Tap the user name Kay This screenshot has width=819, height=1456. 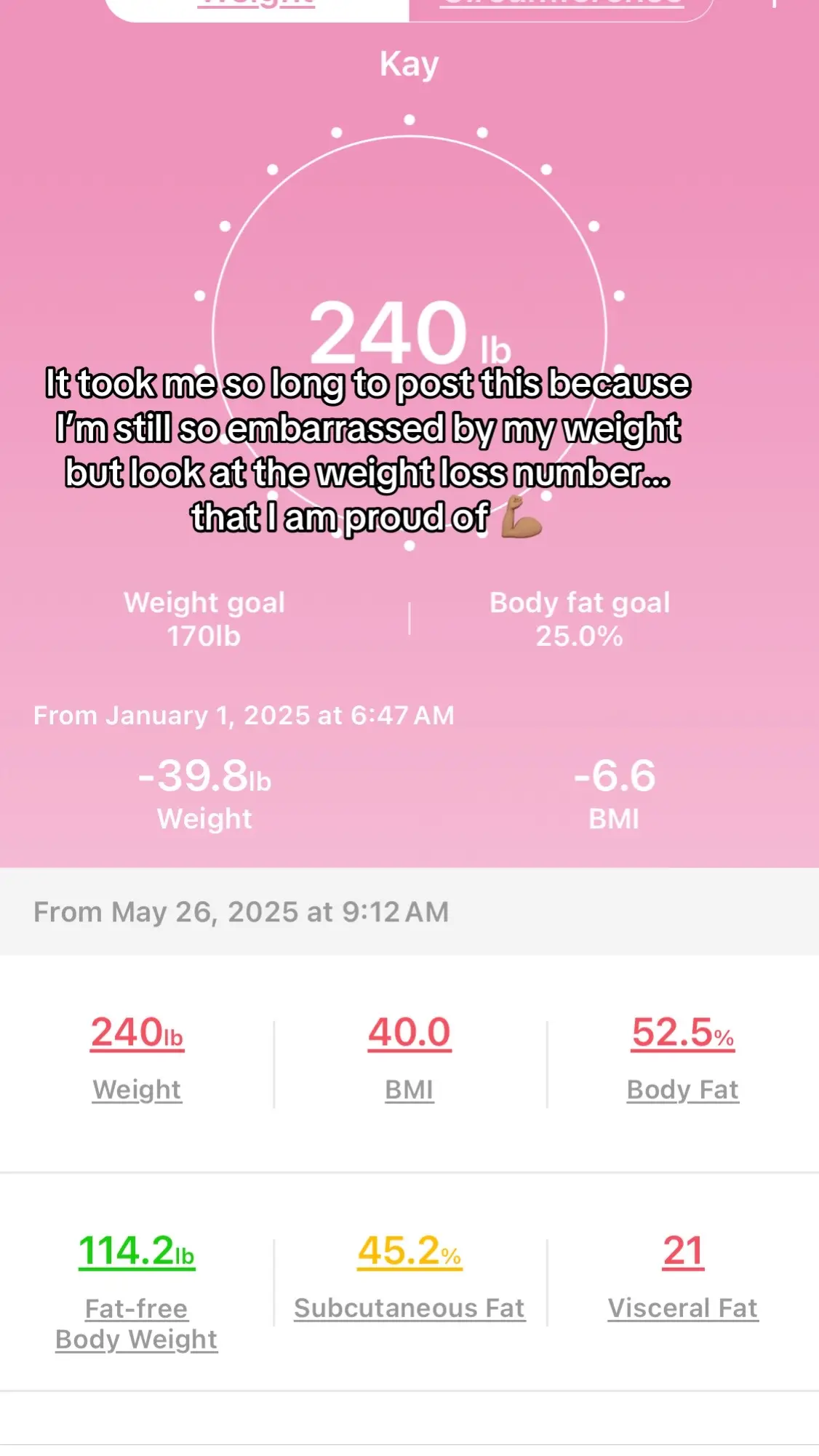(x=409, y=63)
